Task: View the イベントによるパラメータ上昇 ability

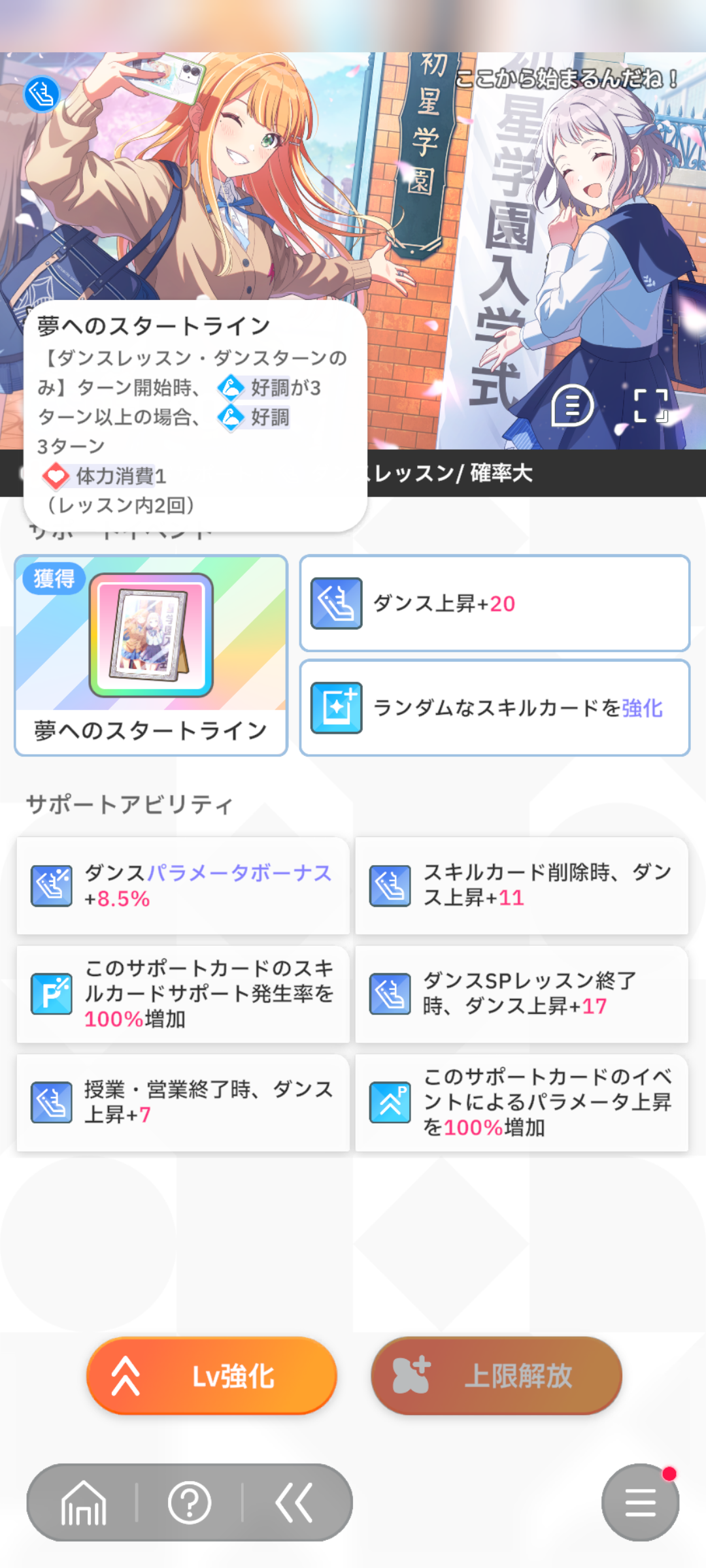Action: 522,1102
